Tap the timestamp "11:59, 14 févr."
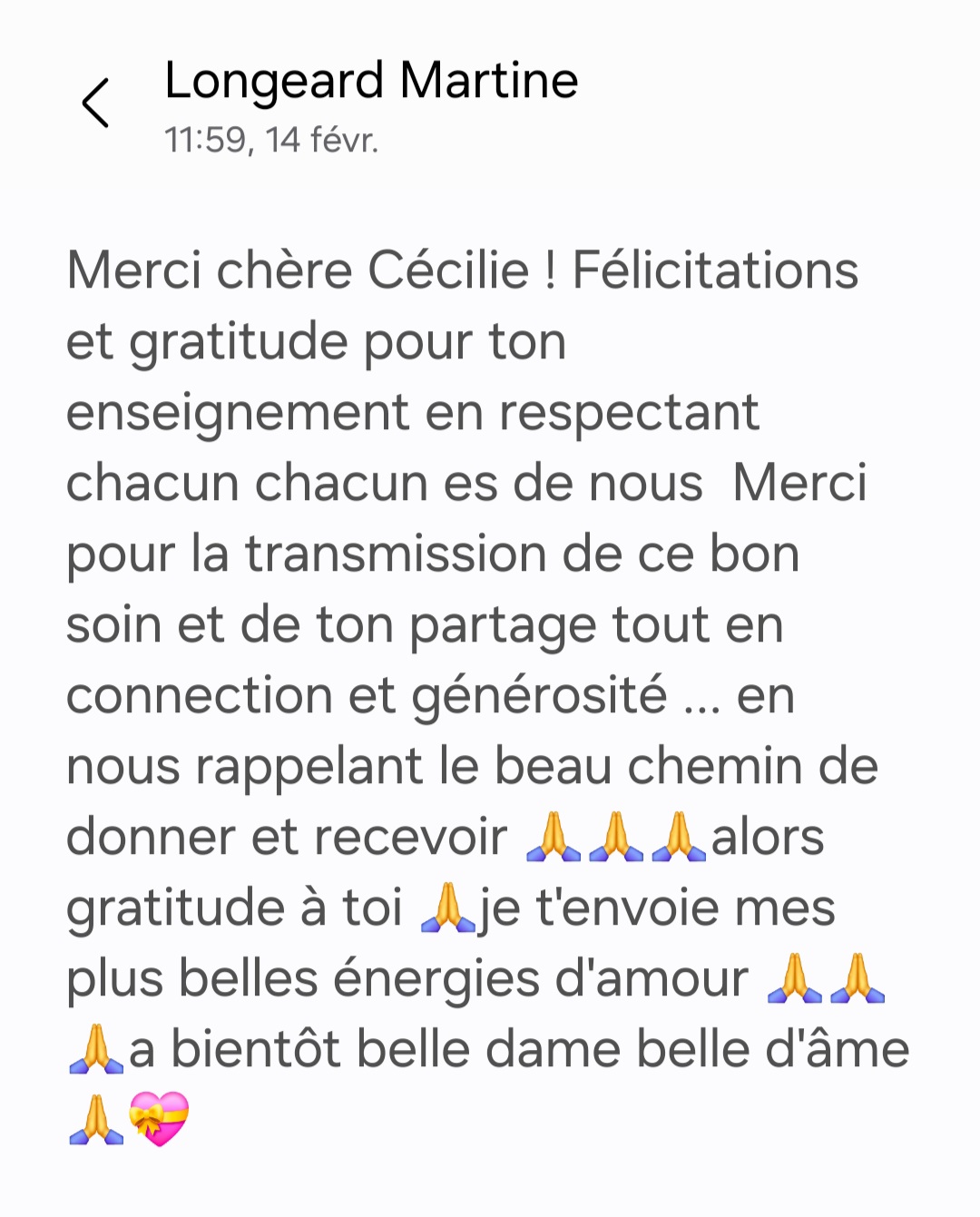The image size is (980, 1217). point(272,141)
